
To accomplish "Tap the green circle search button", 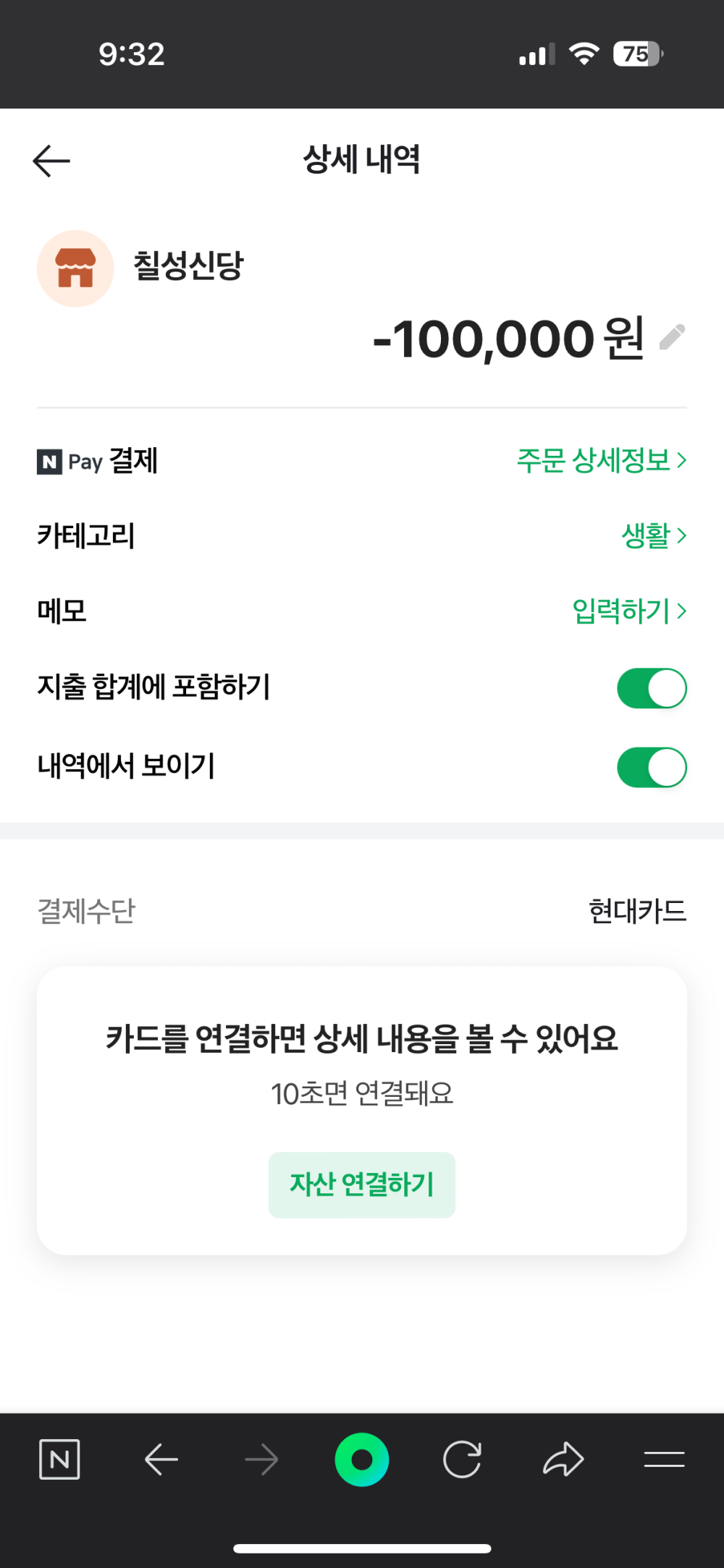I will [x=361, y=1459].
